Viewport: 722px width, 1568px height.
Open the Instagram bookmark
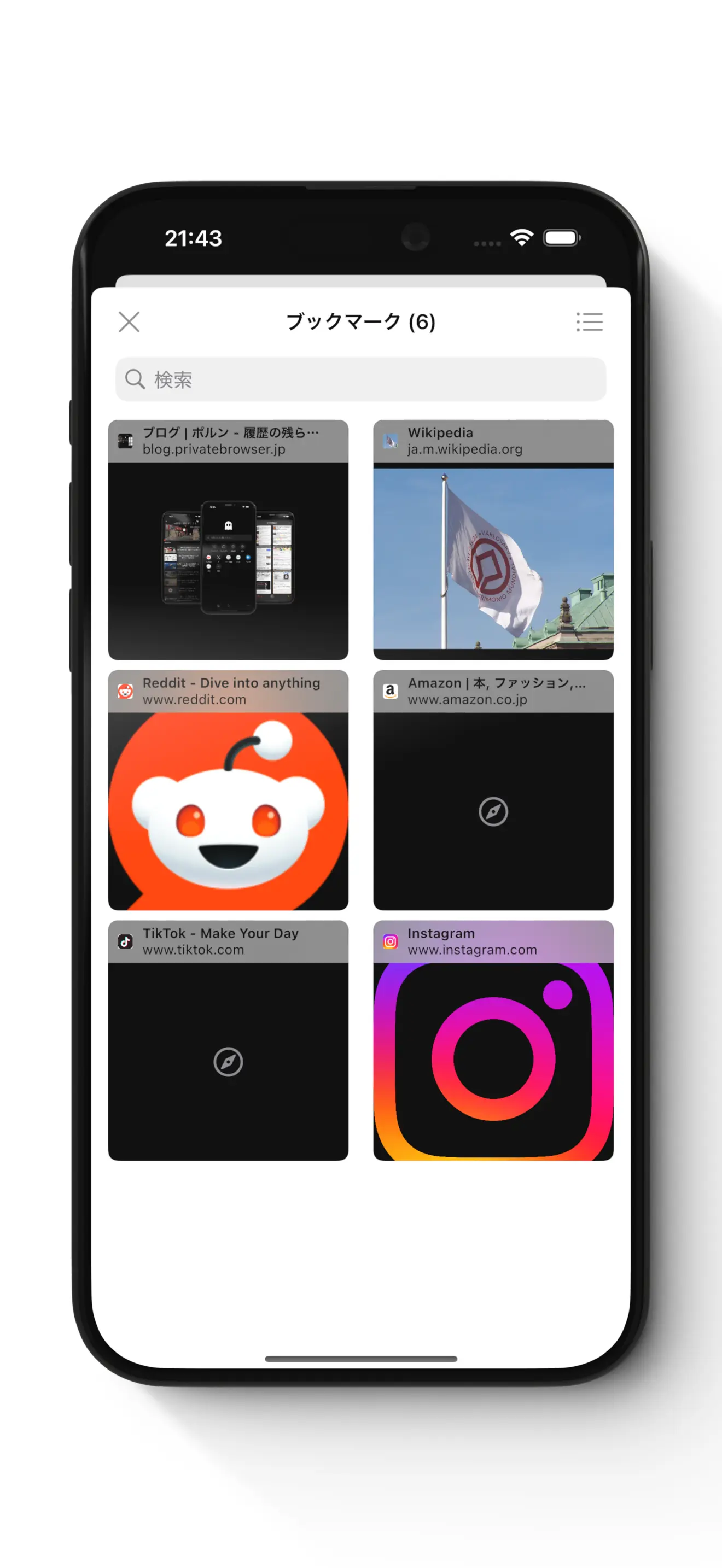tap(493, 1040)
